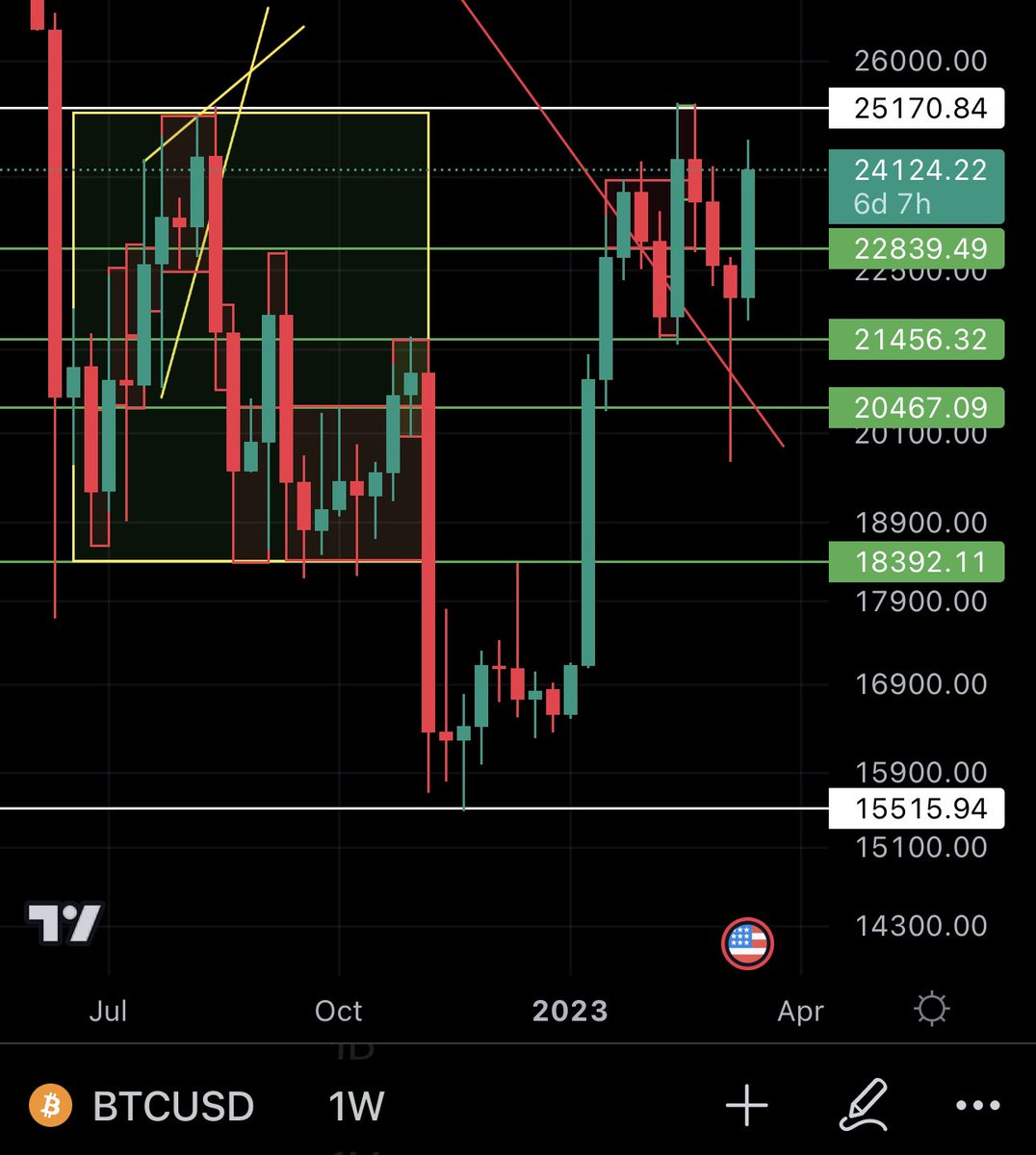Open chart settings gear icon
The image size is (1036, 1155).
pyautogui.click(x=932, y=1010)
